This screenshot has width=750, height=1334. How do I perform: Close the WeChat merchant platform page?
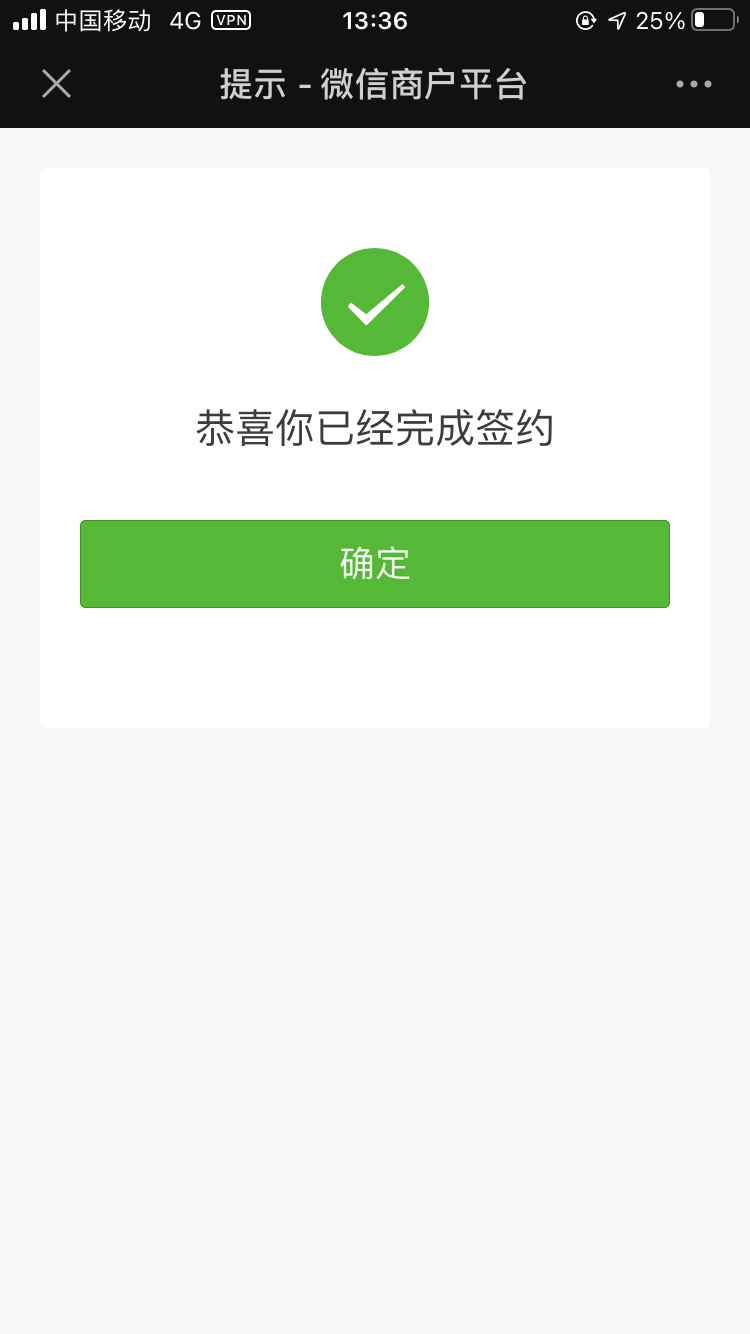click(x=56, y=84)
